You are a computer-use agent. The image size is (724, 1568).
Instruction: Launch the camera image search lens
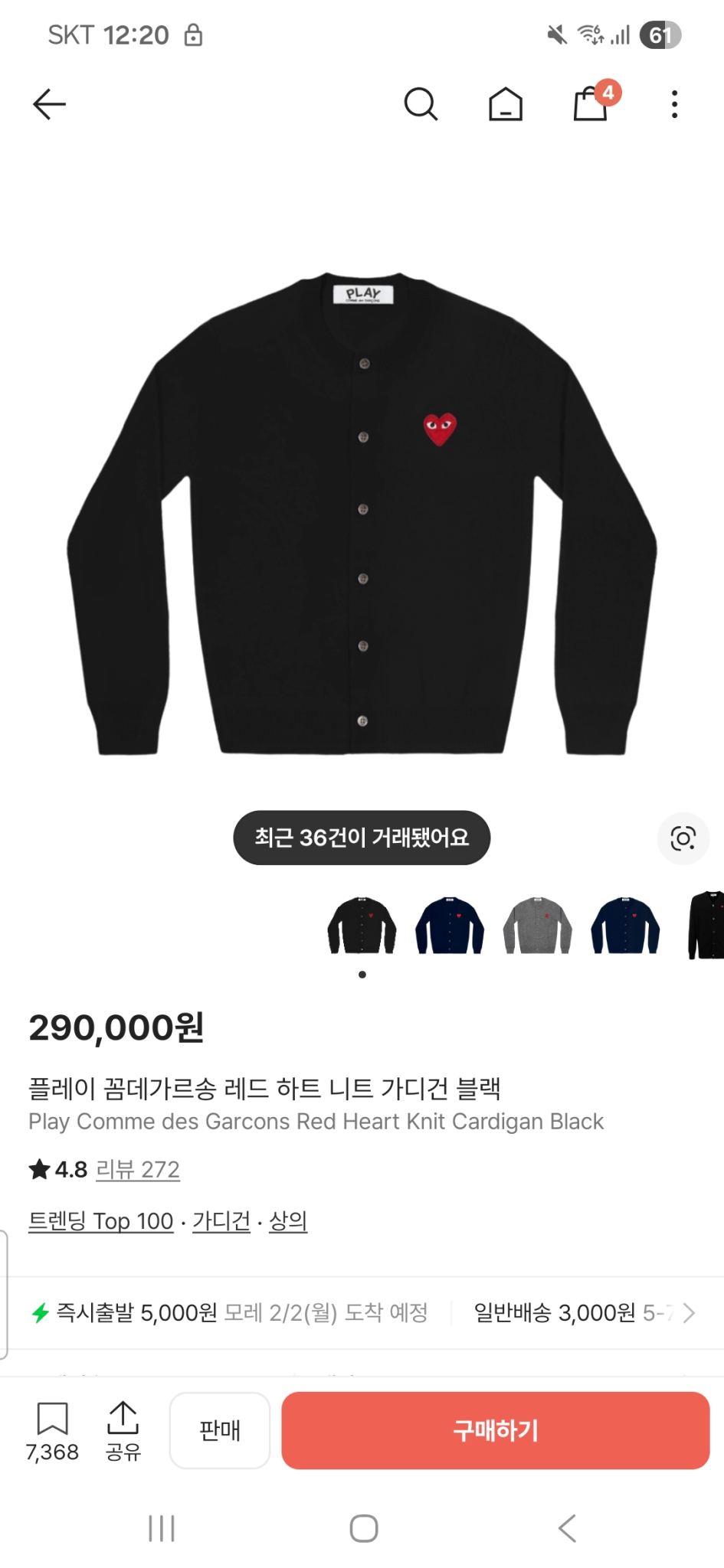pyautogui.click(x=683, y=838)
